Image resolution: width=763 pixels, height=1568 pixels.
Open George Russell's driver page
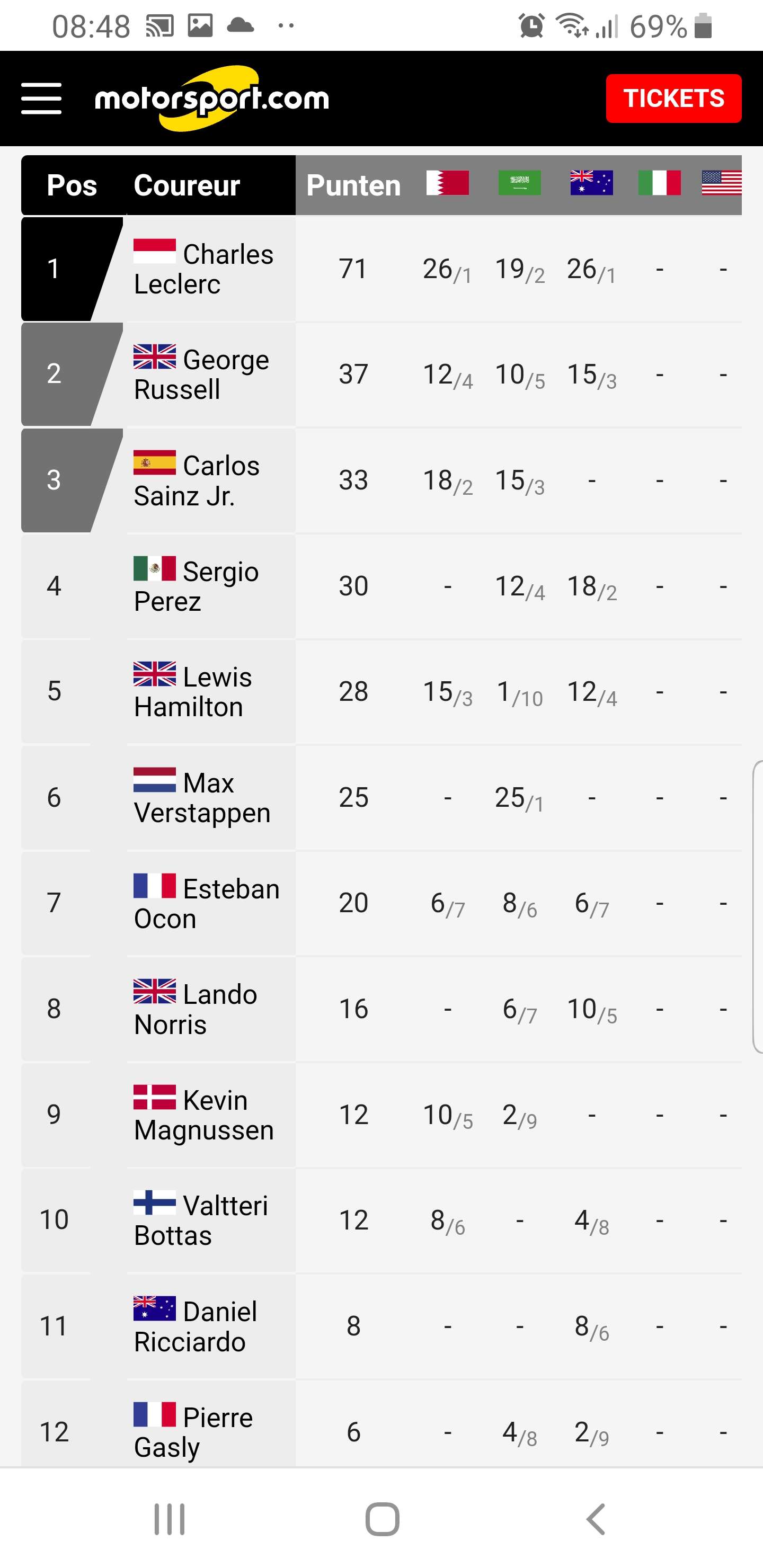tap(201, 375)
